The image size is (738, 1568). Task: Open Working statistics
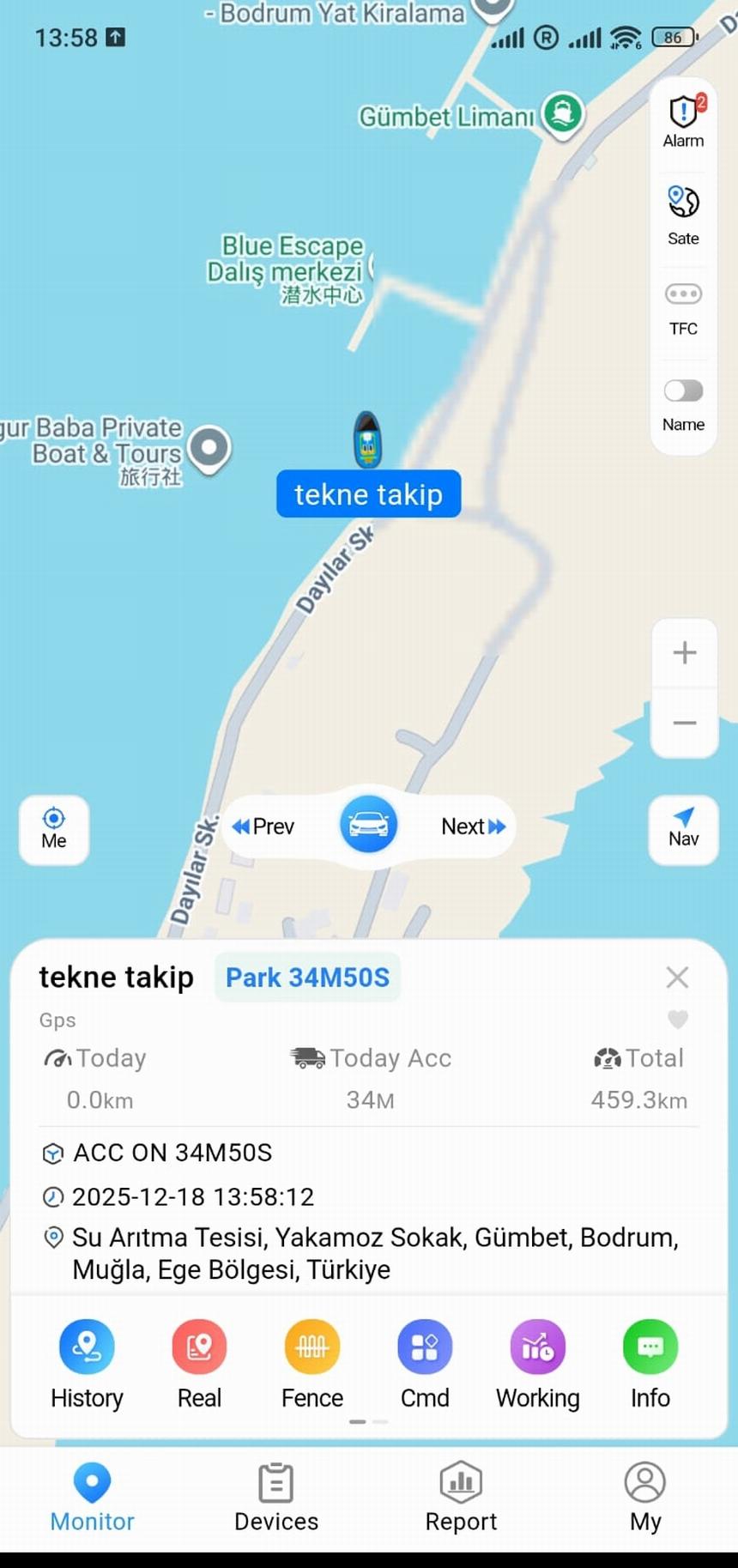point(538,1363)
